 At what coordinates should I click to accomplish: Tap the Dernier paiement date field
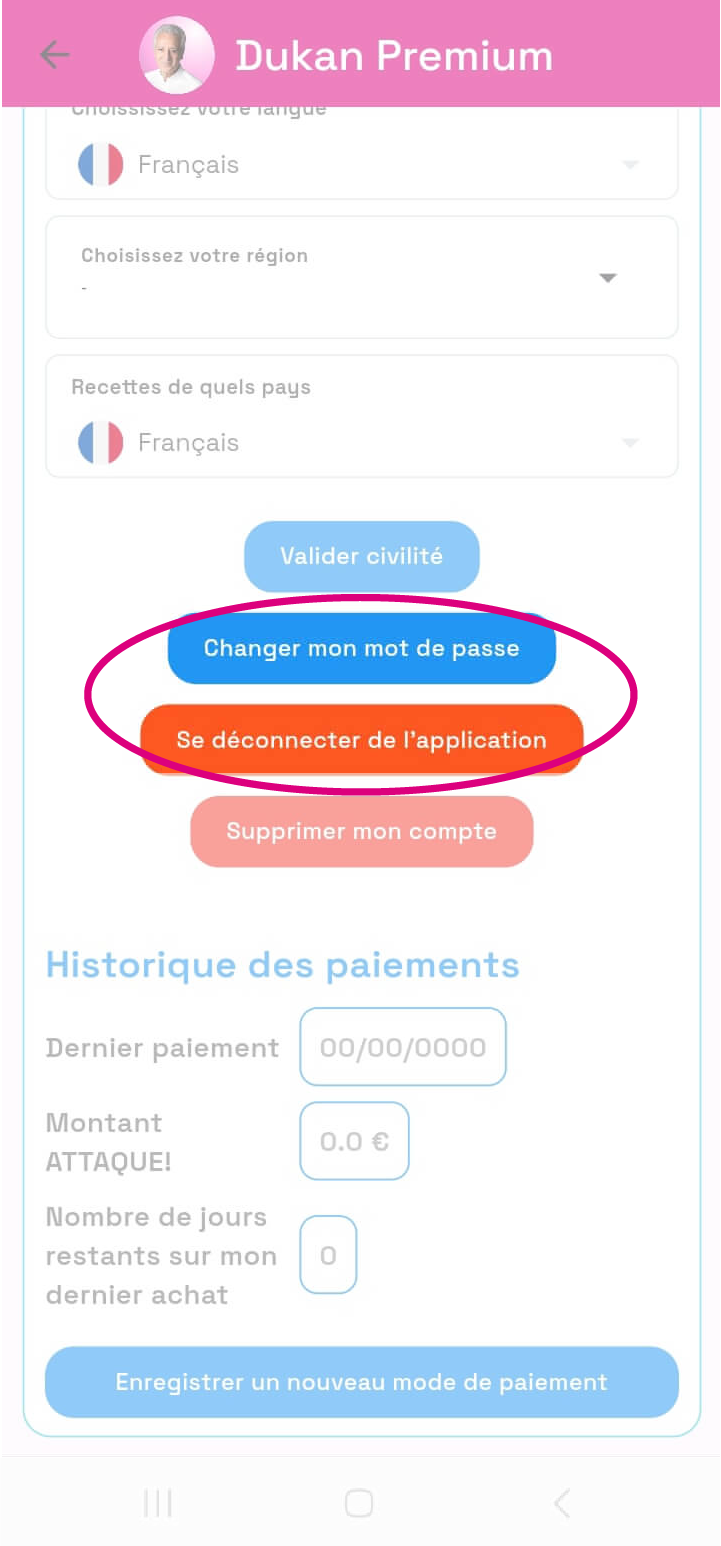pyautogui.click(x=402, y=1047)
